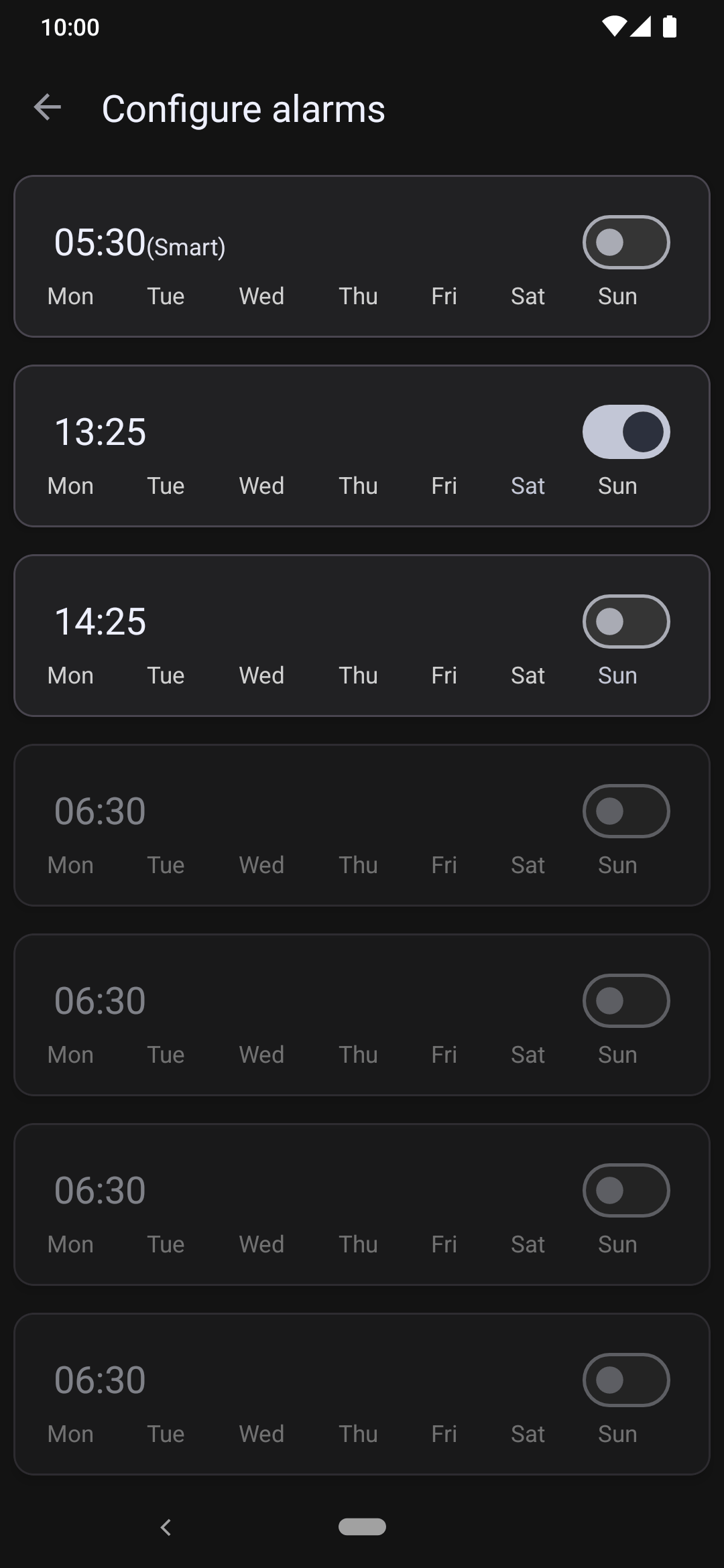
Task: Enable the 14:25 alarm switch
Action: pos(626,621)
